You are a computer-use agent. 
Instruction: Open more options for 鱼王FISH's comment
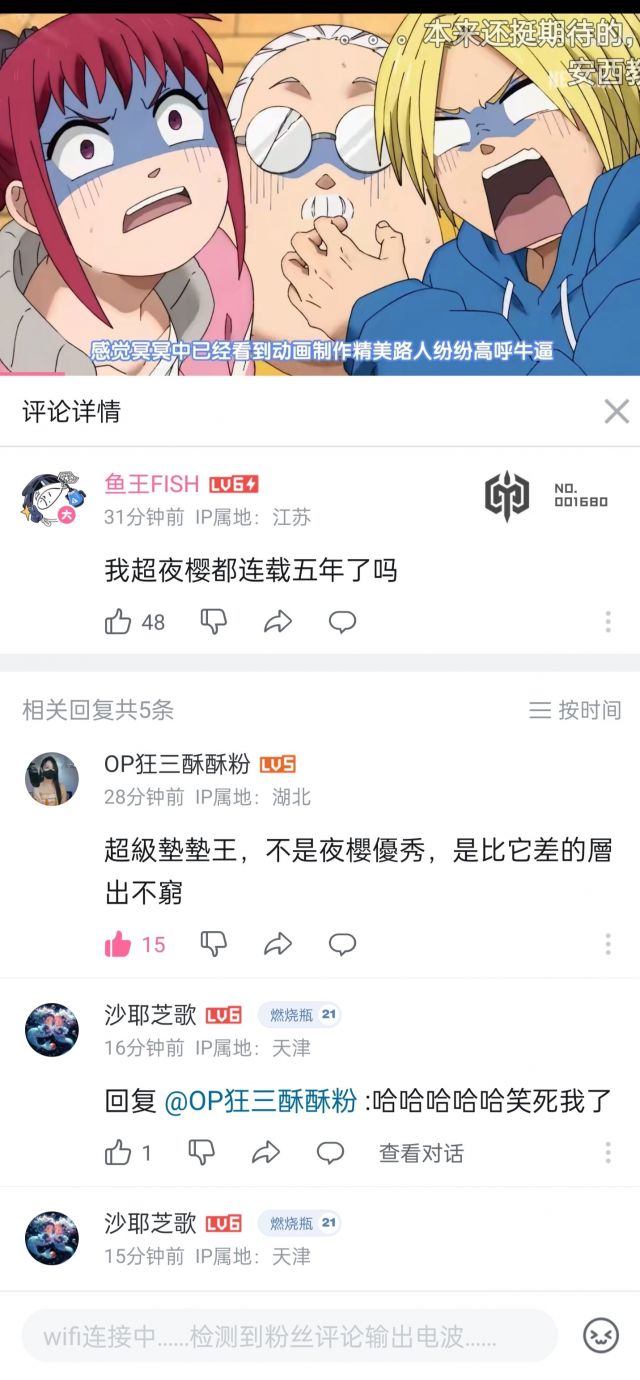pos(607,622)
